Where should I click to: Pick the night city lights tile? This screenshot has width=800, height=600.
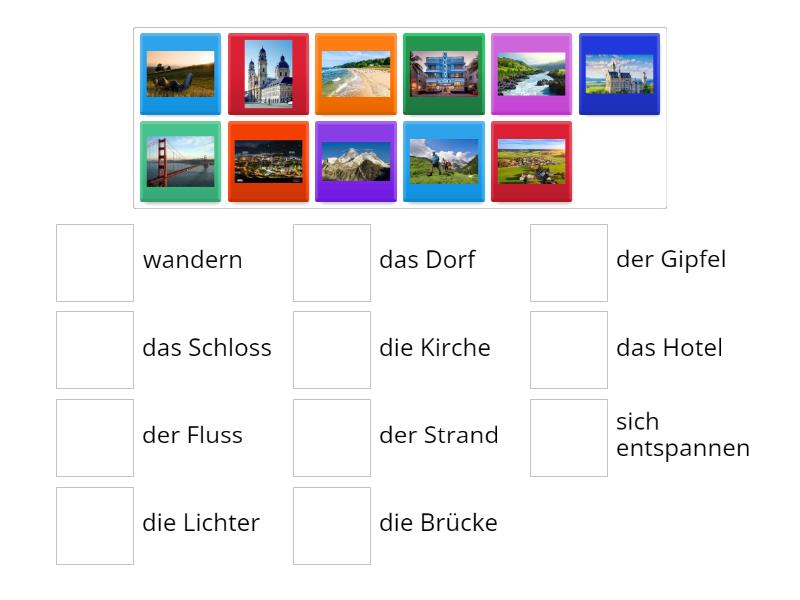268,162
